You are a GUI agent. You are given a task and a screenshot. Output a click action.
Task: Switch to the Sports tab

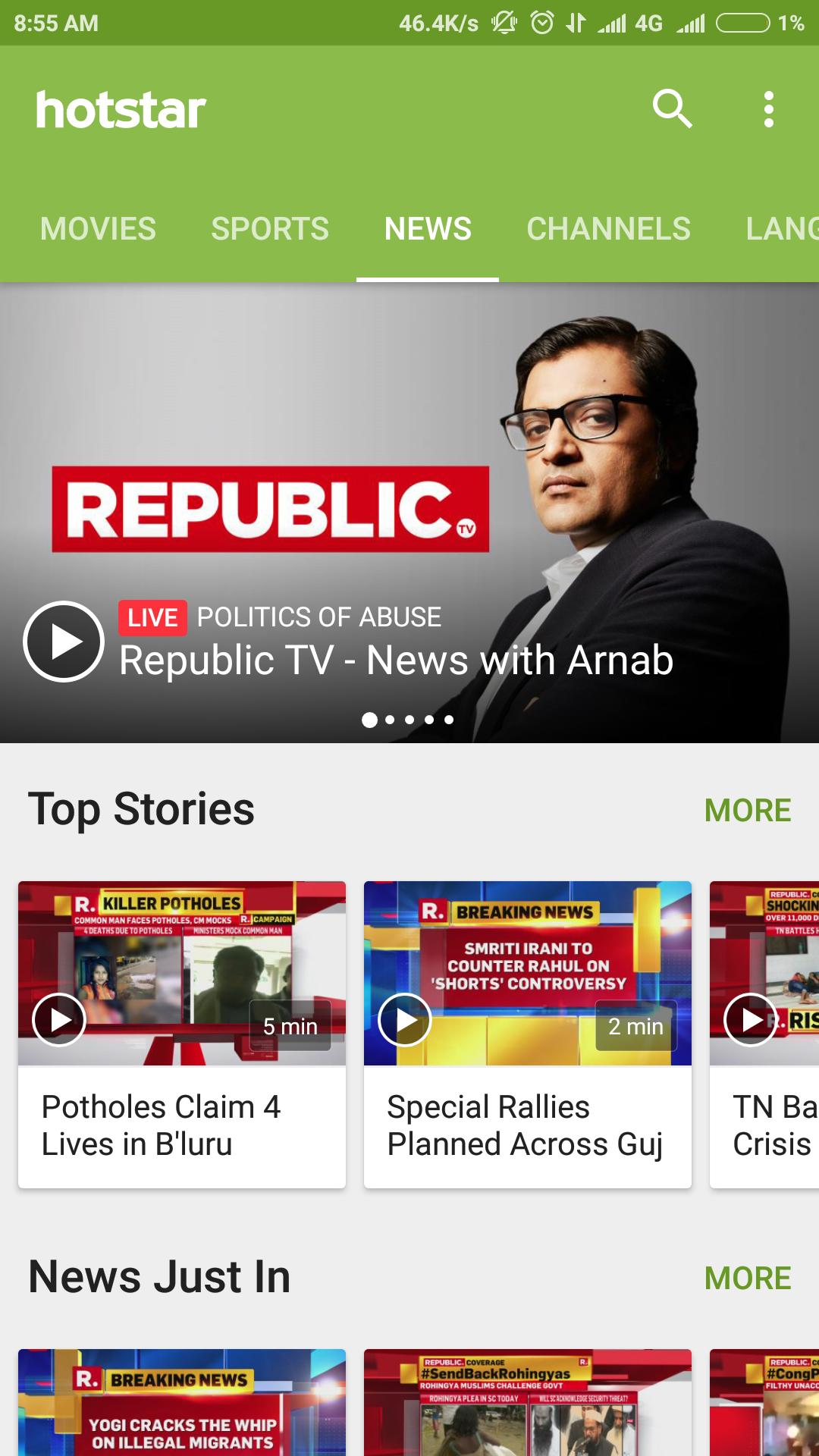pyautogui.click(x=270, y=229)
